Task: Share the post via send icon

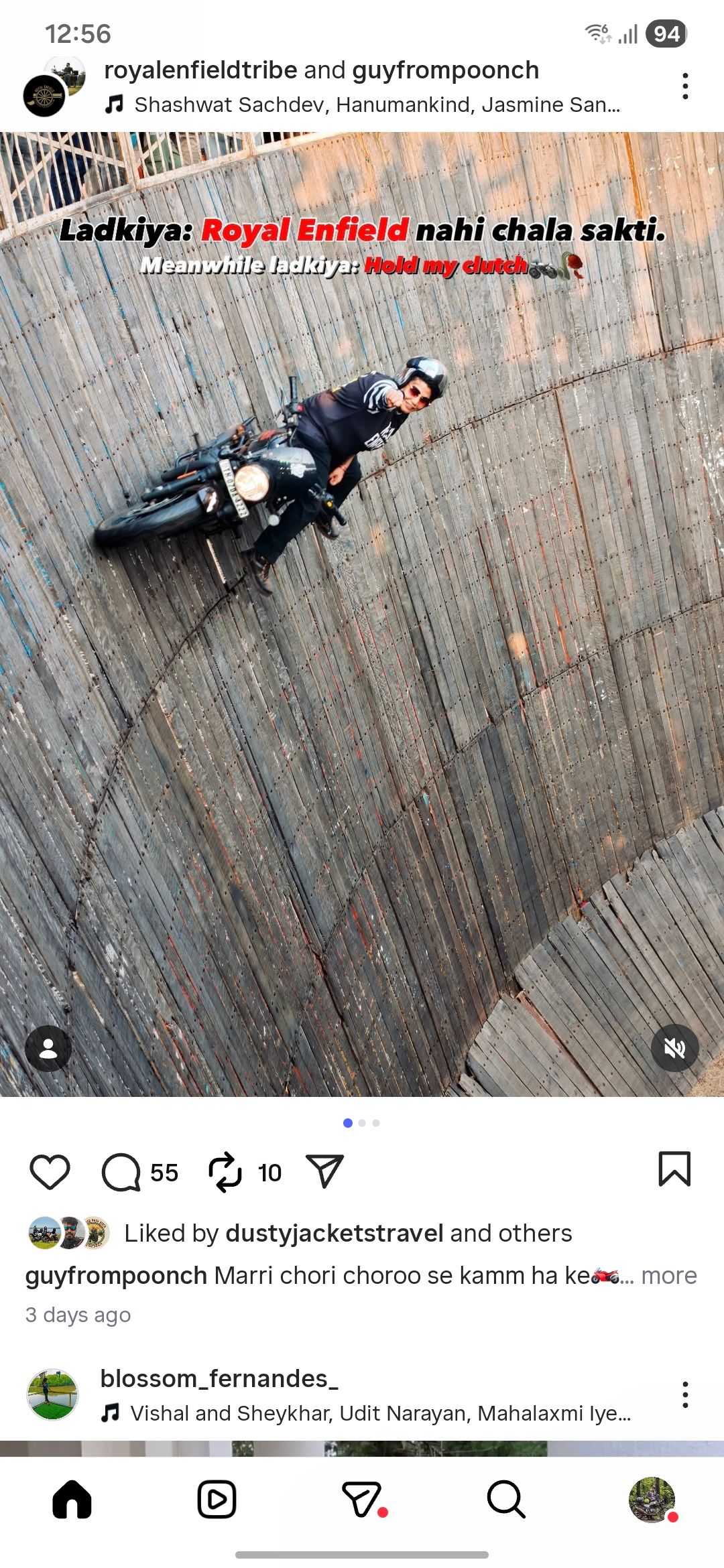Action: click(324, 1171)
